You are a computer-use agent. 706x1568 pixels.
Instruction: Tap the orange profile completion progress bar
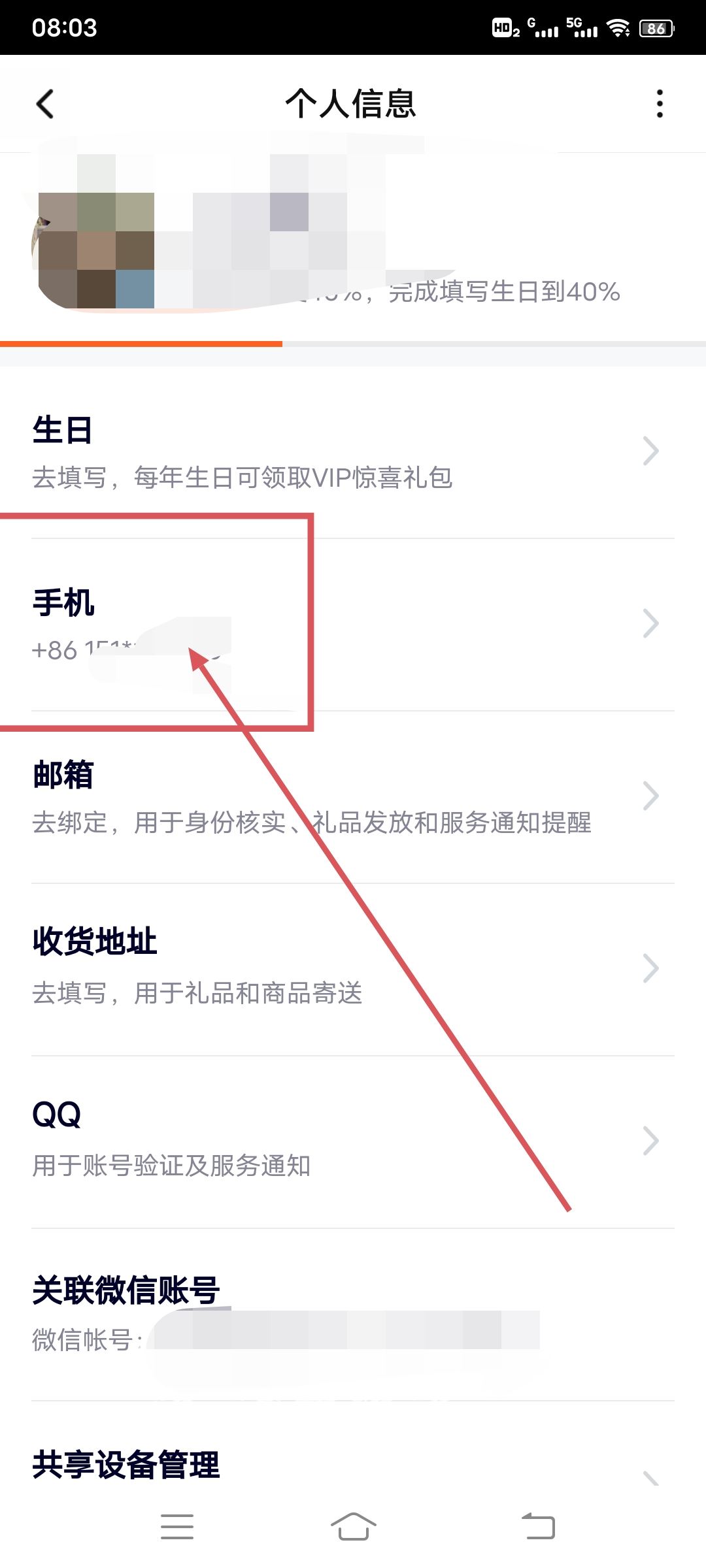[141, 341]
